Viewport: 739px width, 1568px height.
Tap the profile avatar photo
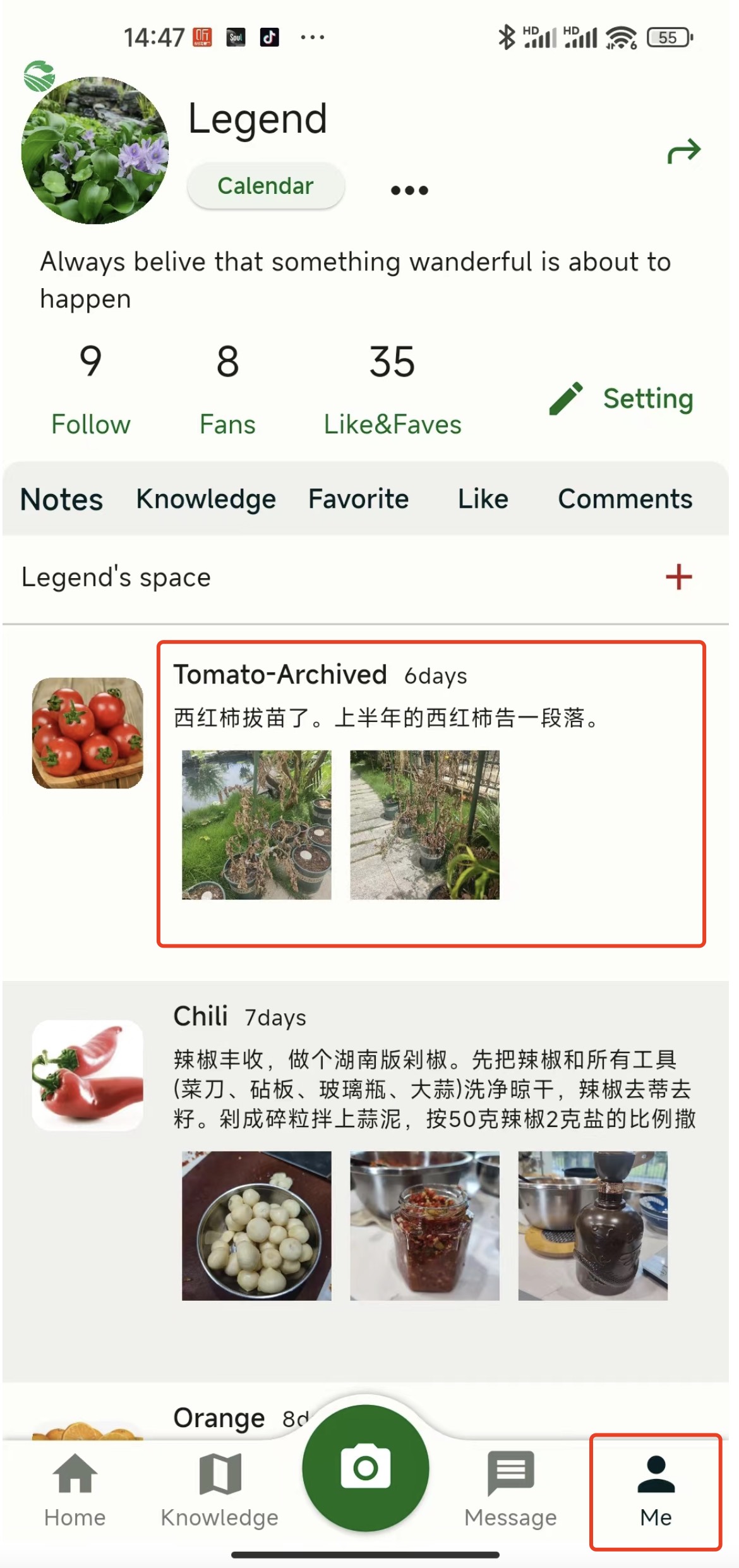(95, 150)
